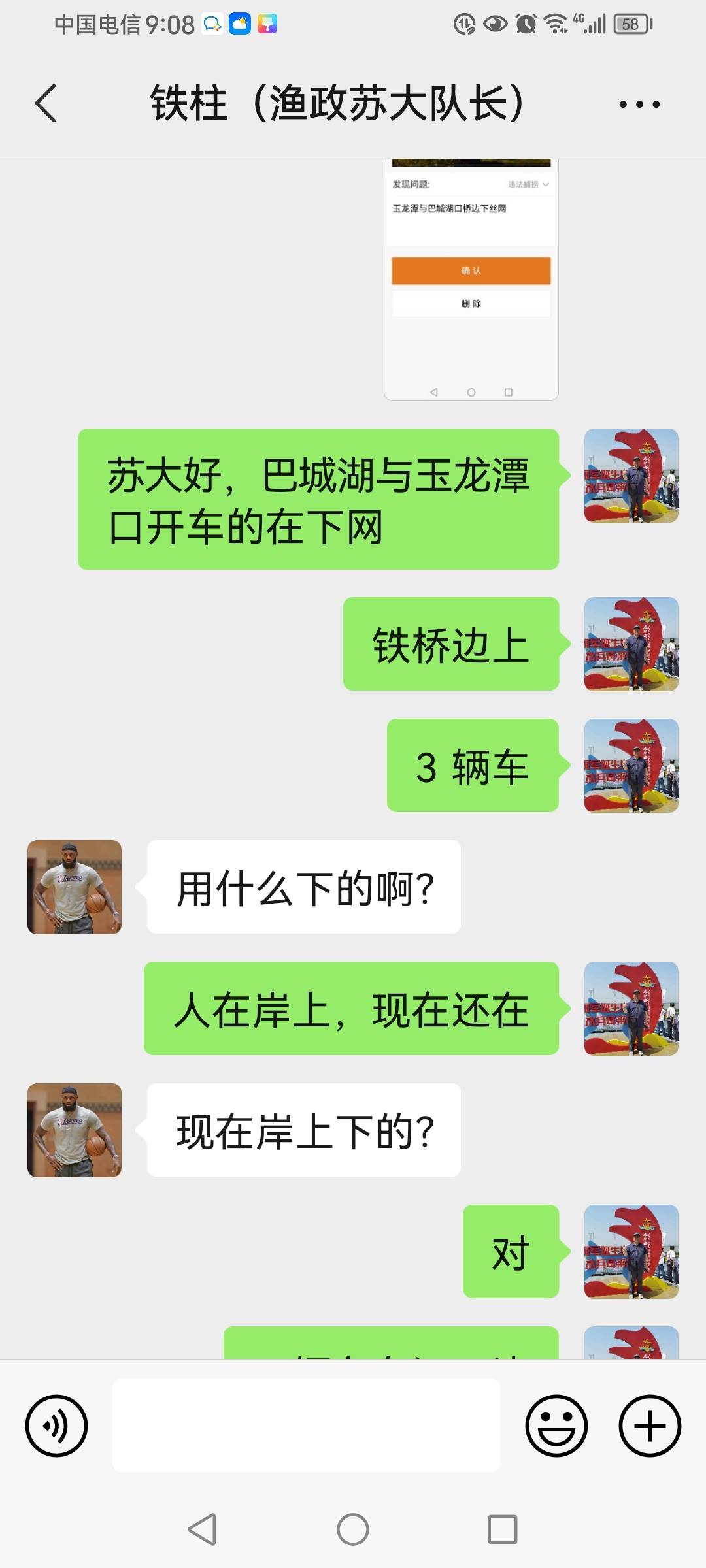Screen dimensions: 706x1568
Task: Tap the own avatar beside 铁桥边上
Action: (631, 644)
